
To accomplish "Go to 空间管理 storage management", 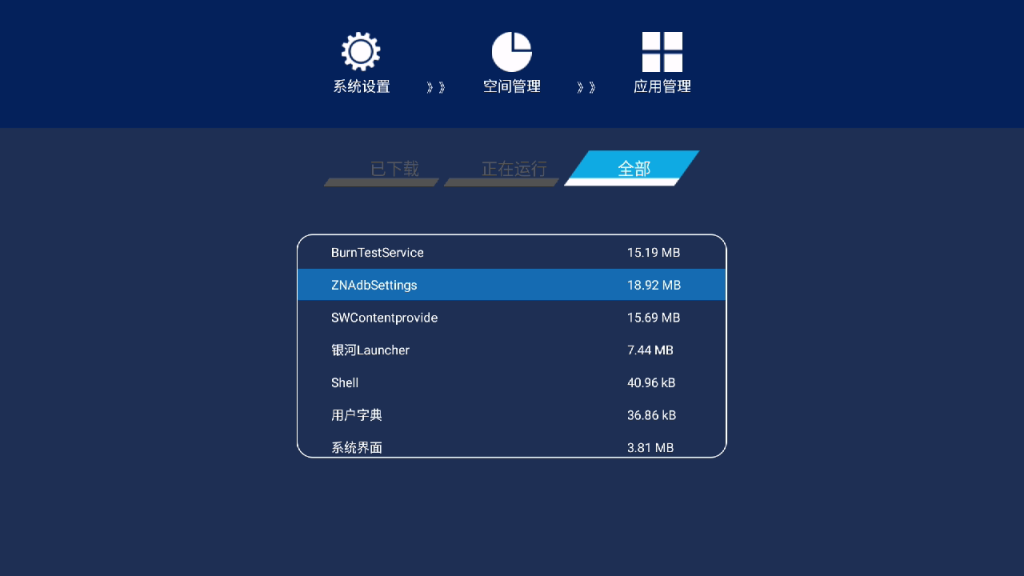I will tap(511, 63).
